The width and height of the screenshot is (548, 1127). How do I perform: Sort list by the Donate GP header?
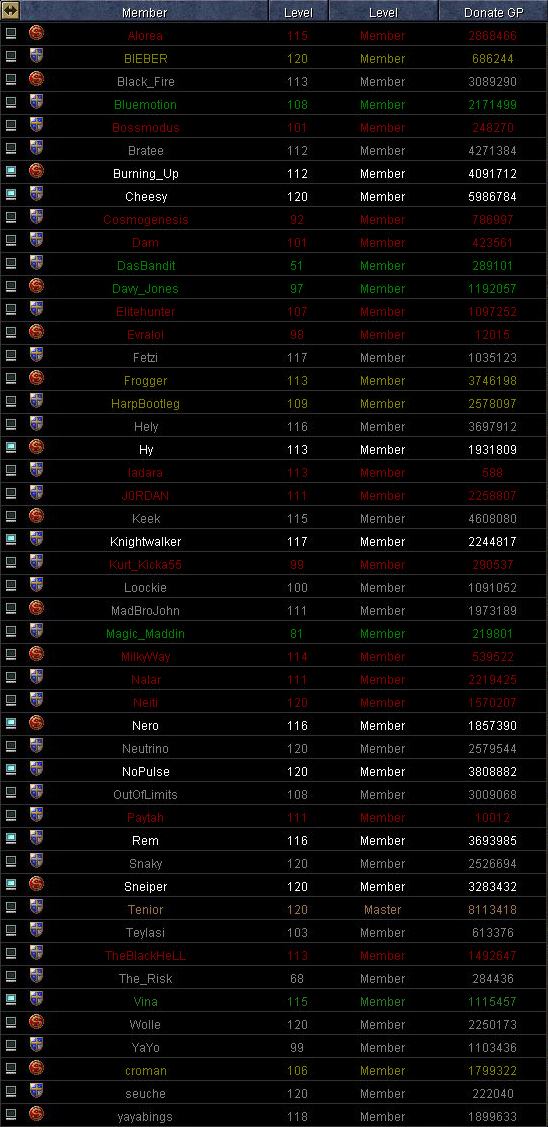[x=493, y=11]
